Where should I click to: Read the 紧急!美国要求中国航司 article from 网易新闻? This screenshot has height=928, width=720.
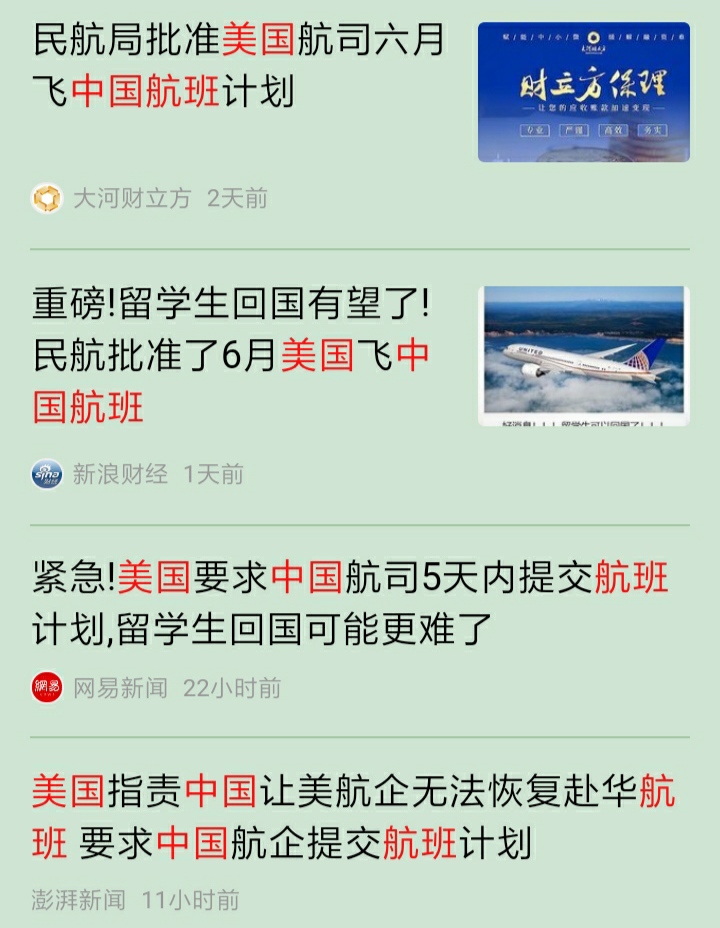point(350,603)
